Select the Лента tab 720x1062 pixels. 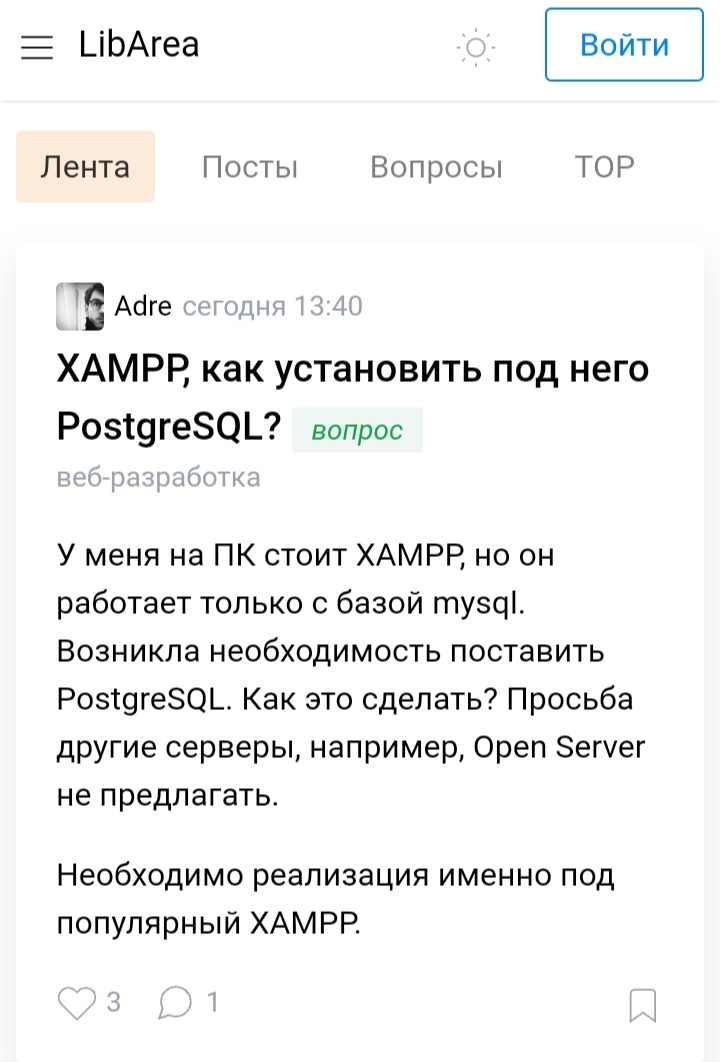tap(85, 167)
